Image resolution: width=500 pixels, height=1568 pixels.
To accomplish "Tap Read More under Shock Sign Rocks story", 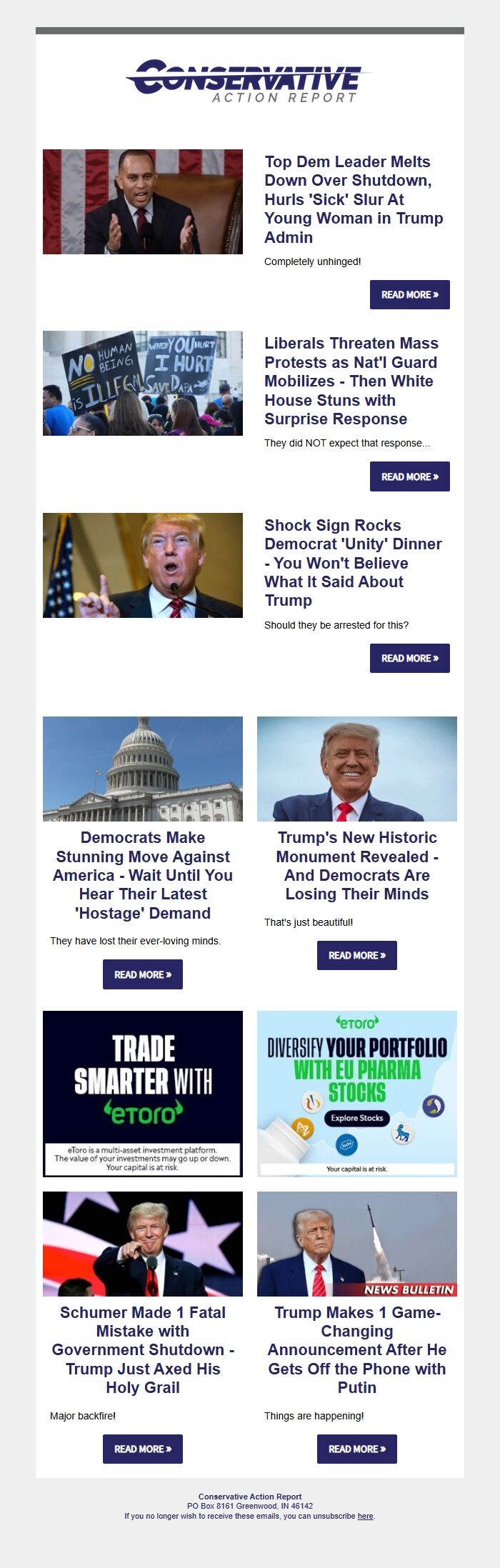I will (409, 658).
